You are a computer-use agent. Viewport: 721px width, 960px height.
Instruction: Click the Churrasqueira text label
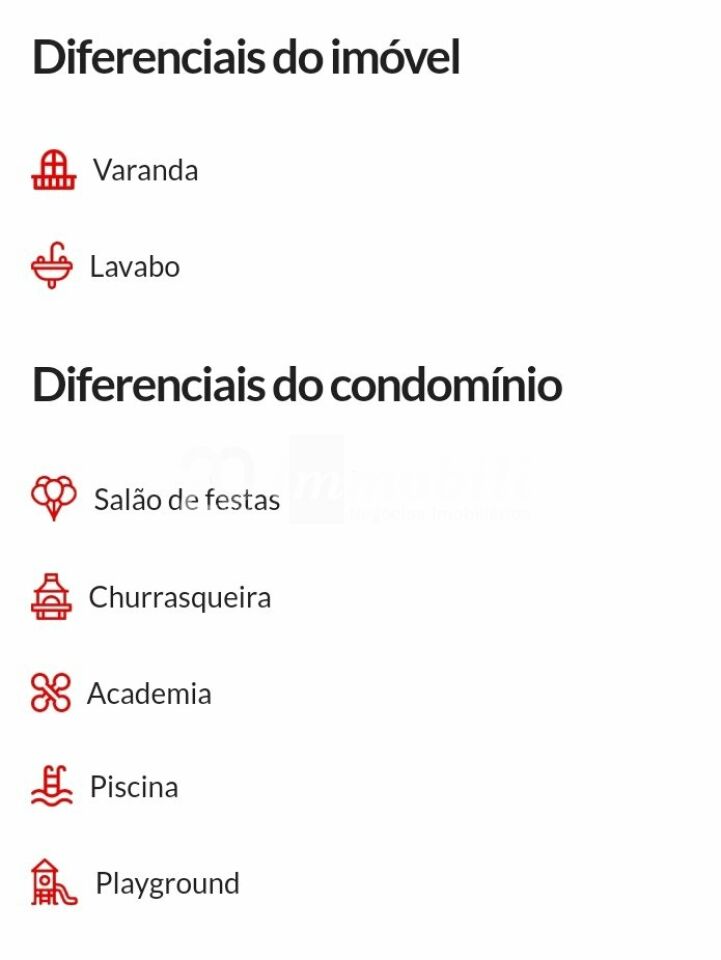click(180, 596)
